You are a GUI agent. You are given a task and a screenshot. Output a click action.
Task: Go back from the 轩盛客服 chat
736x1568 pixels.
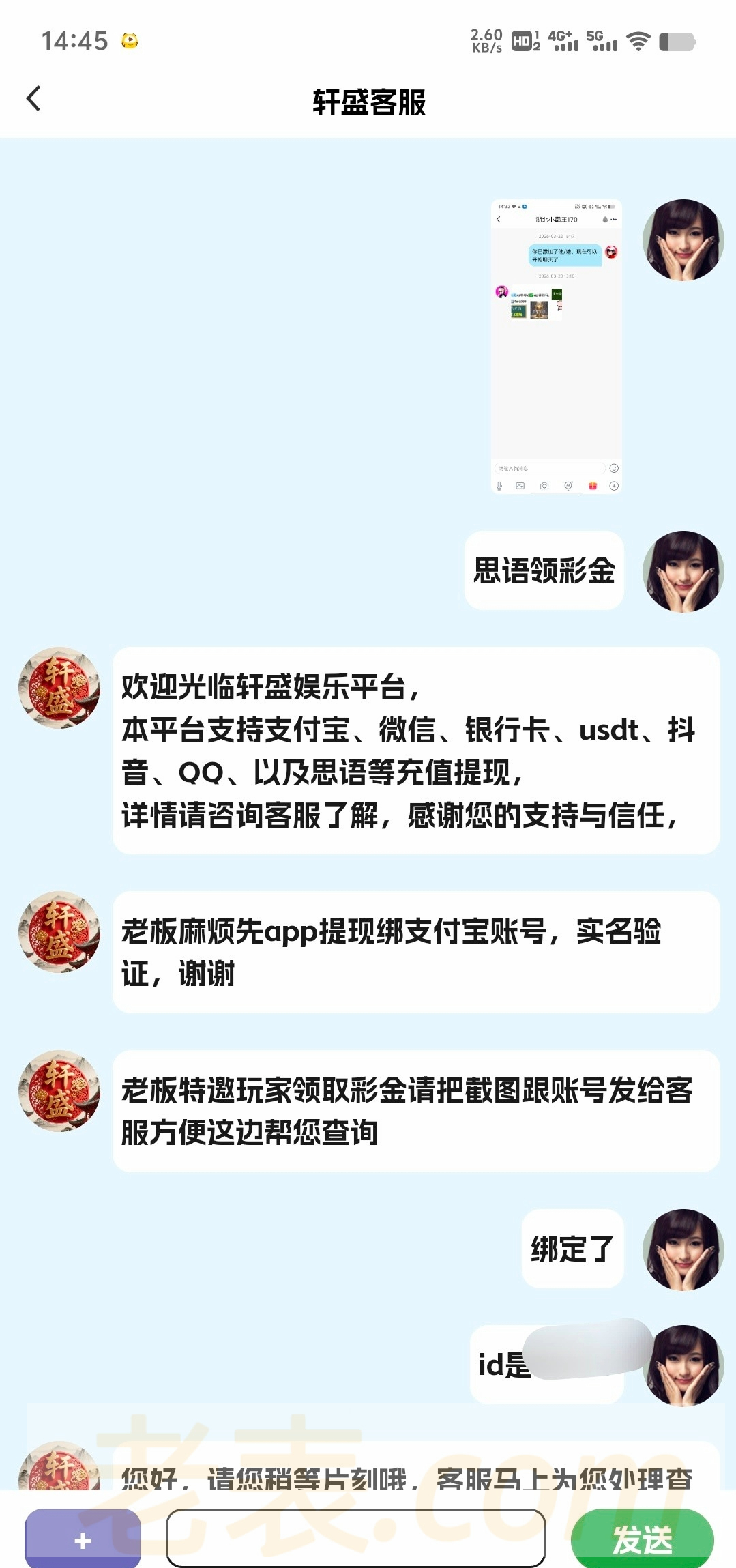point(33,99)
